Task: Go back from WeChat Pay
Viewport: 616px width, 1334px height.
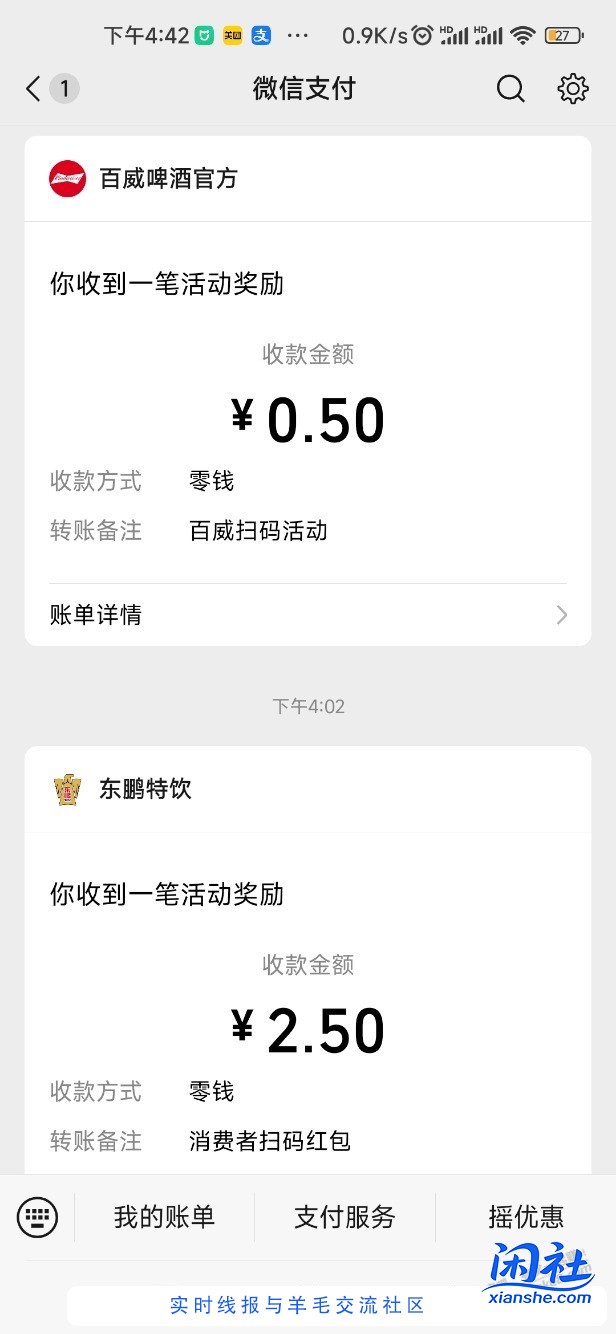Action: click(34, 89)
